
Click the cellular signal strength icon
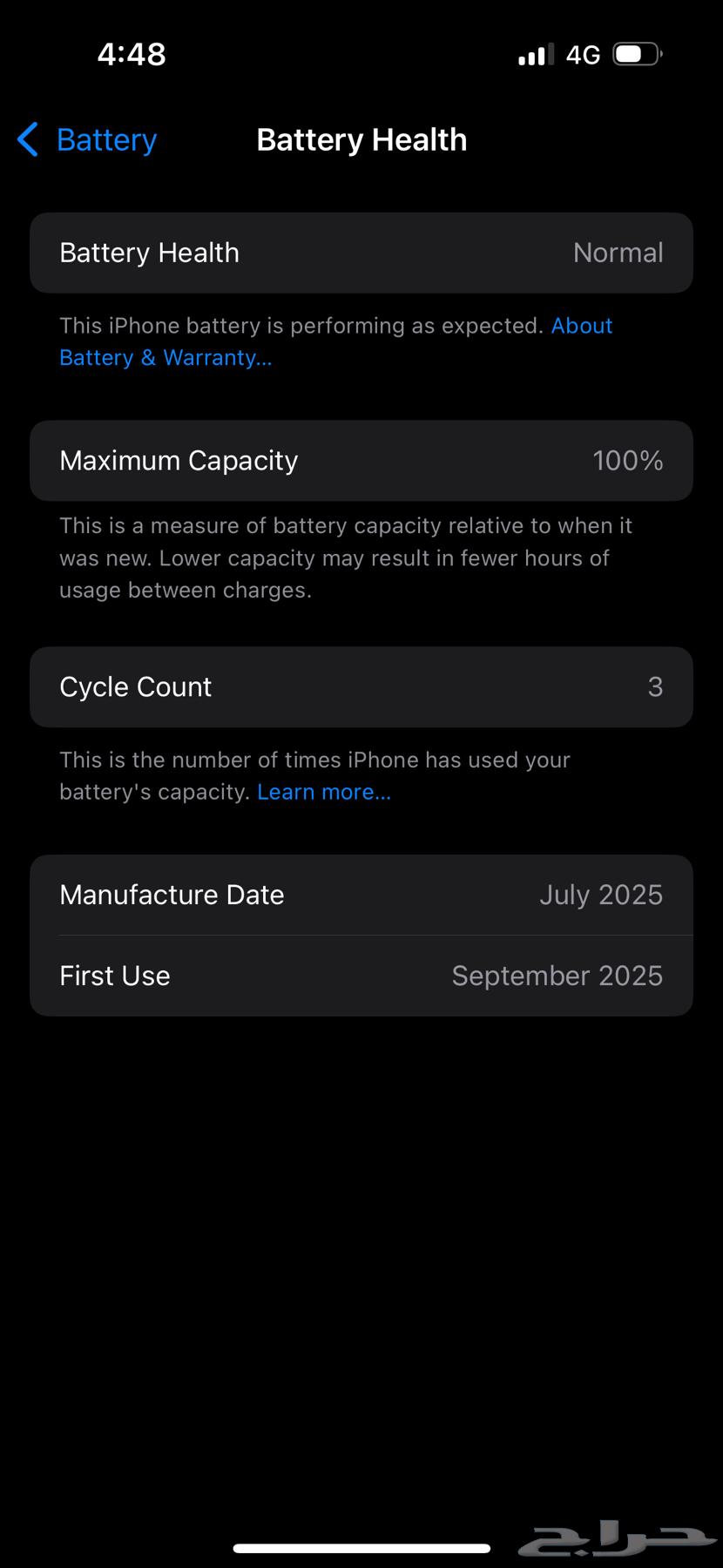point(533,54)
